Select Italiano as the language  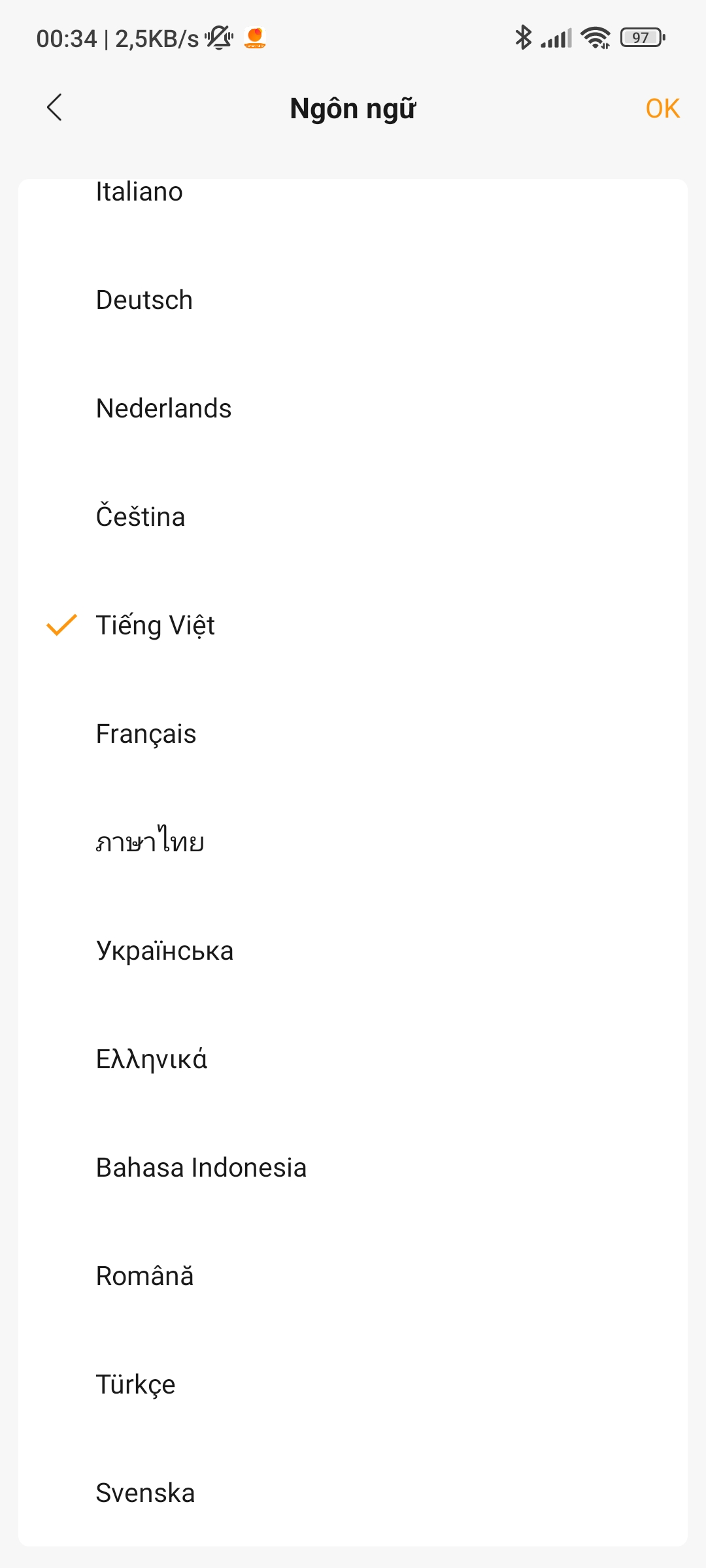click(353, 192)
